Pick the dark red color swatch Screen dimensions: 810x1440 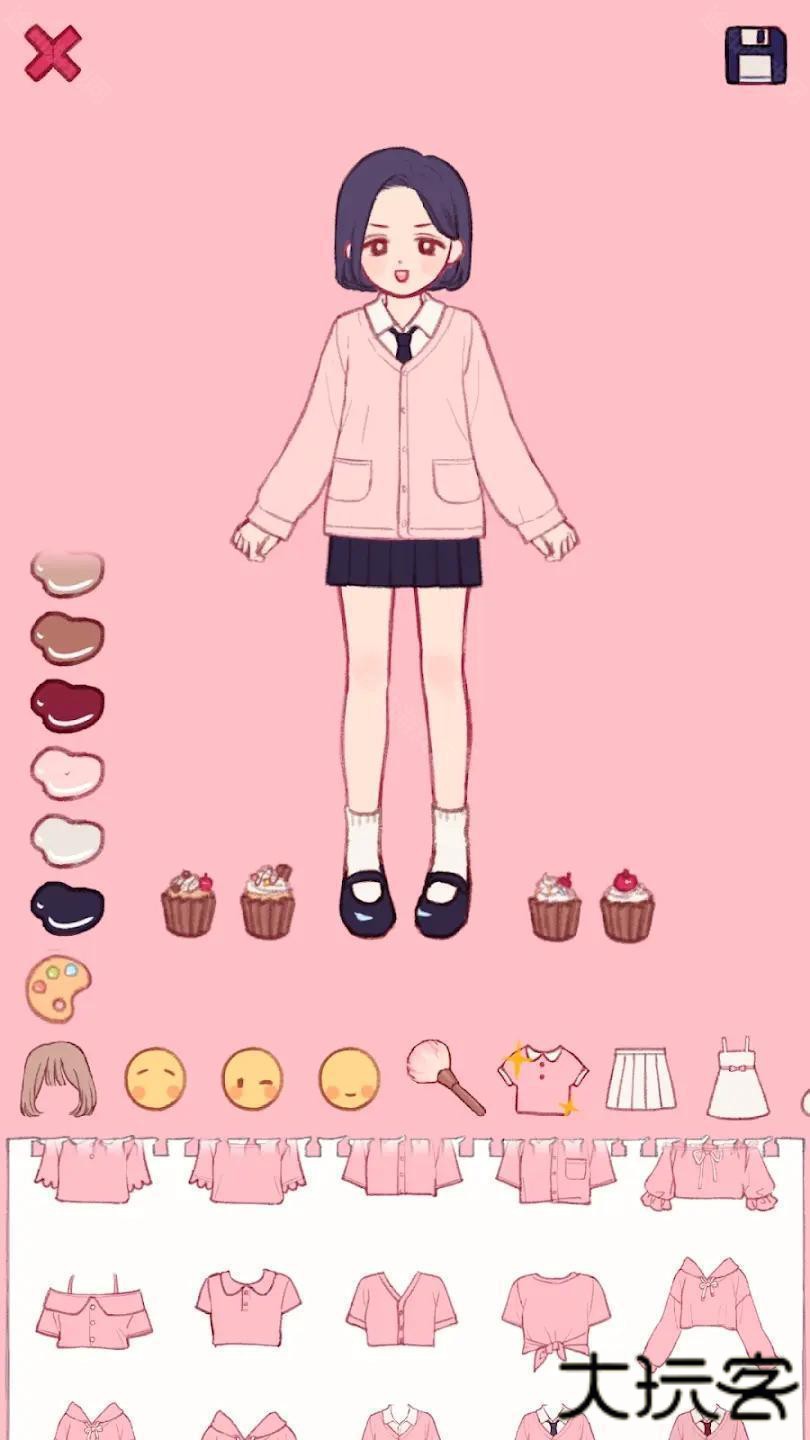tap(67, 706)
